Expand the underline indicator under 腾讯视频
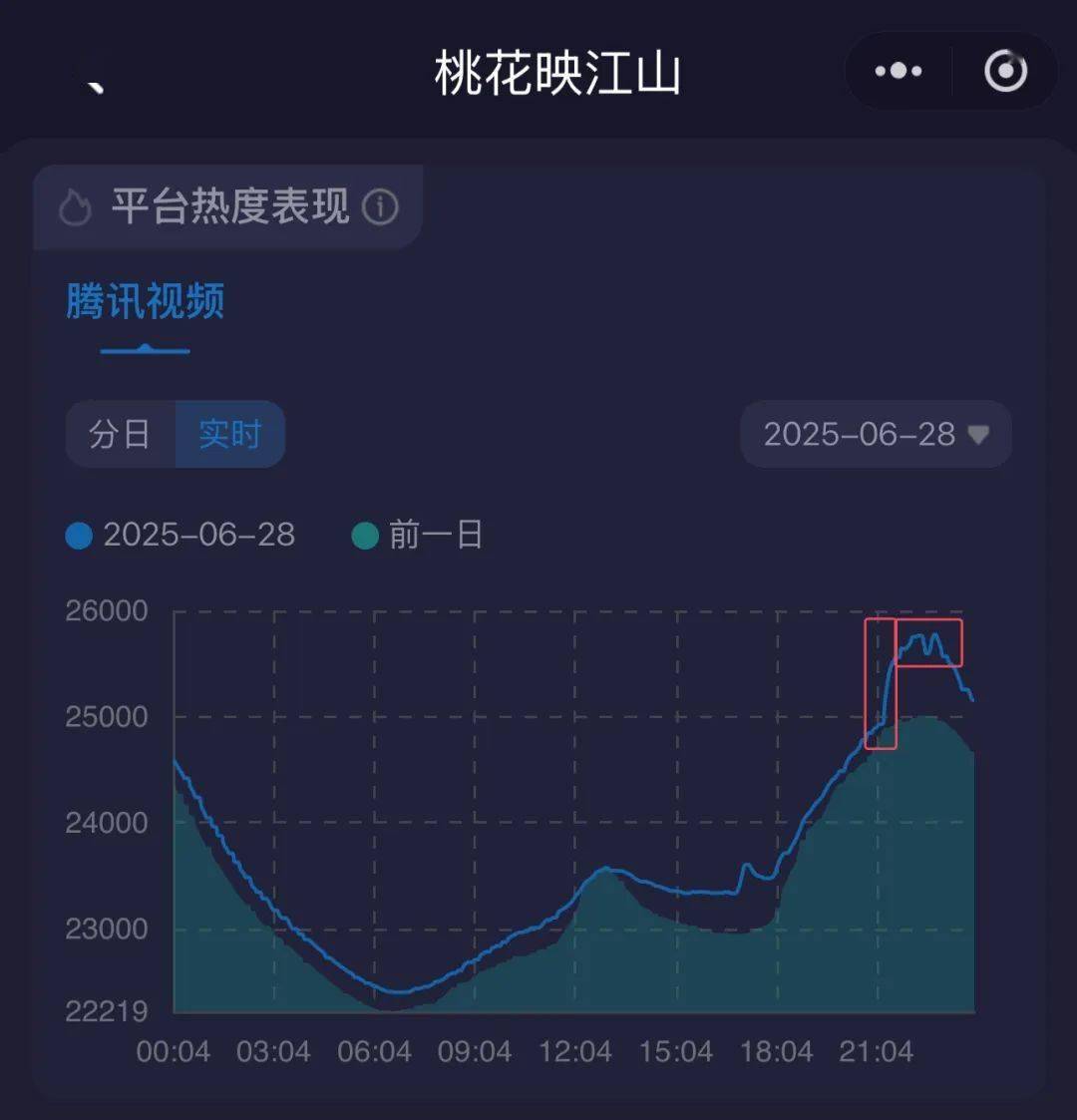Image resolution: width=1077 pixels, height=1120 pixels. pyautogui.click(x=145, y=348)
